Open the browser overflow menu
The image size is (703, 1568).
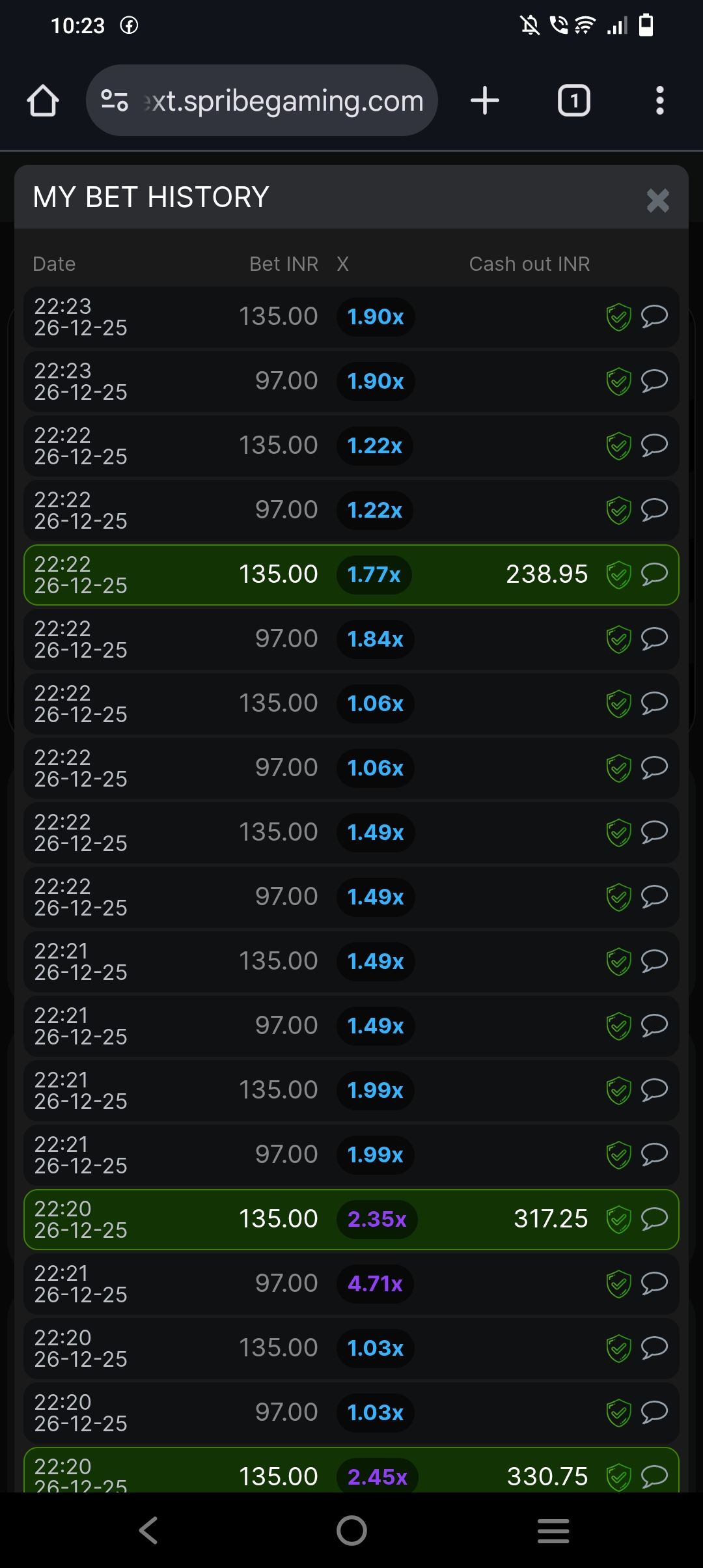(659, 101)
